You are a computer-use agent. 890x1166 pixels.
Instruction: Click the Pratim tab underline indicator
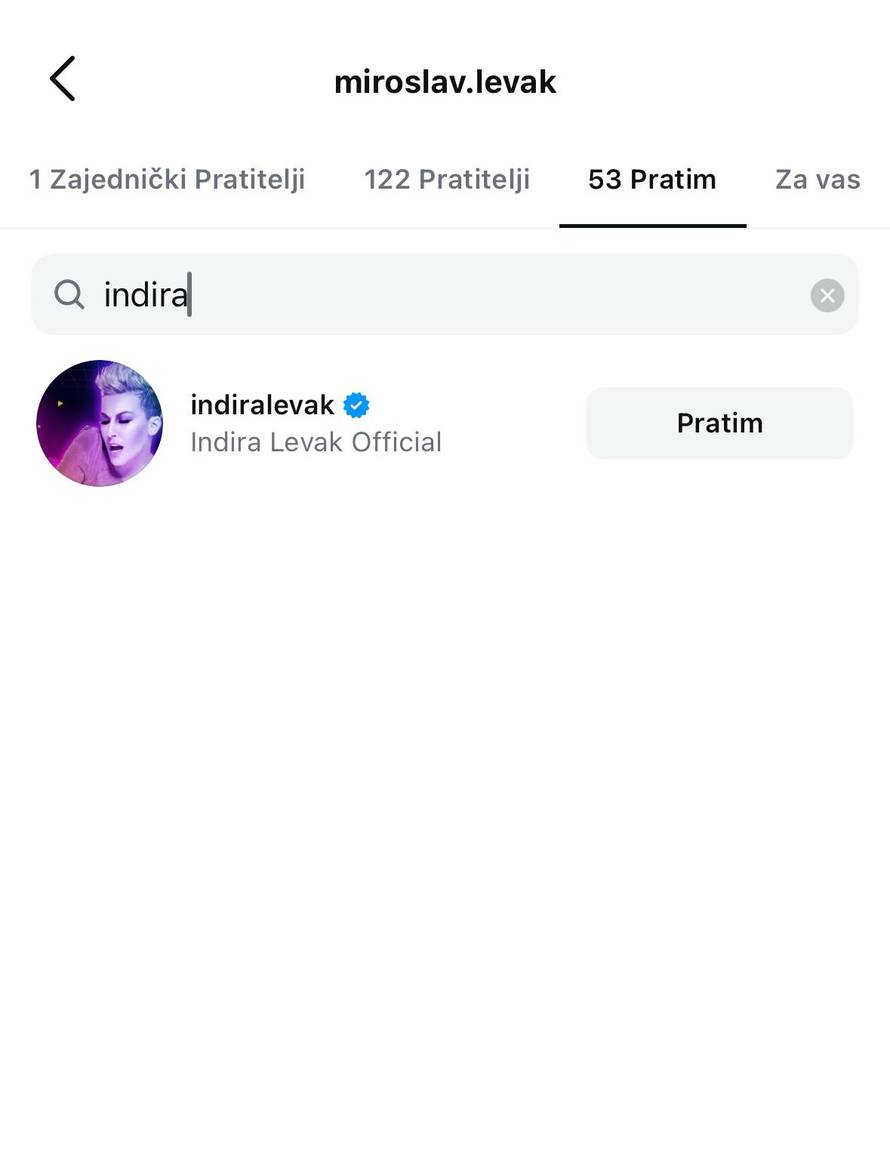(652, 224)
